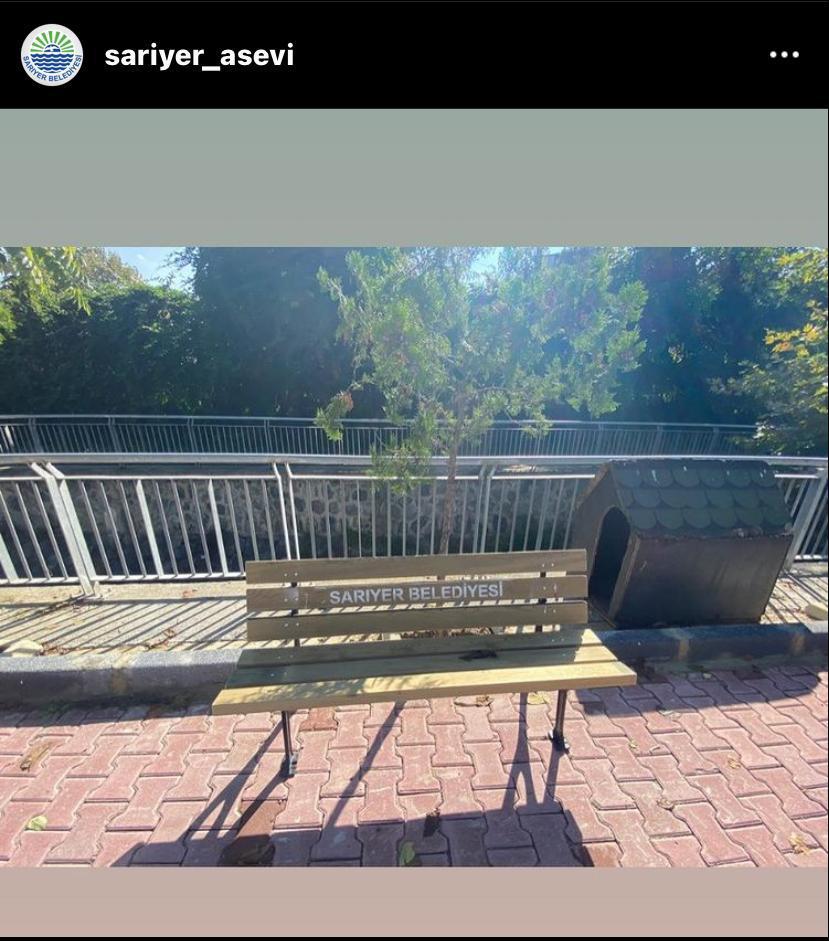Select the post header bar
829x941 pixels.
(x=414, y=55)
